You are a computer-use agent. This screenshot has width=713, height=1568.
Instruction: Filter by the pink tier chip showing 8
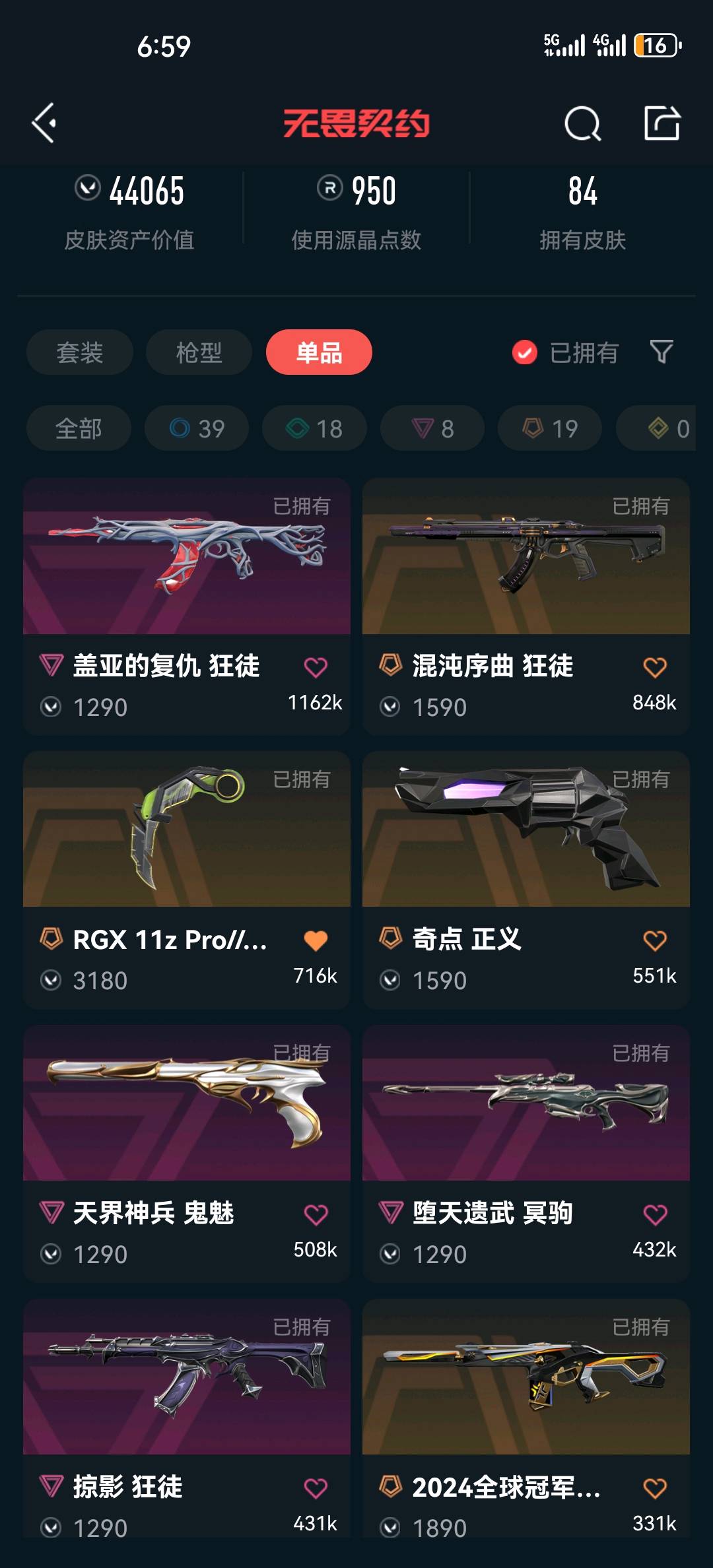coord(432,428)
